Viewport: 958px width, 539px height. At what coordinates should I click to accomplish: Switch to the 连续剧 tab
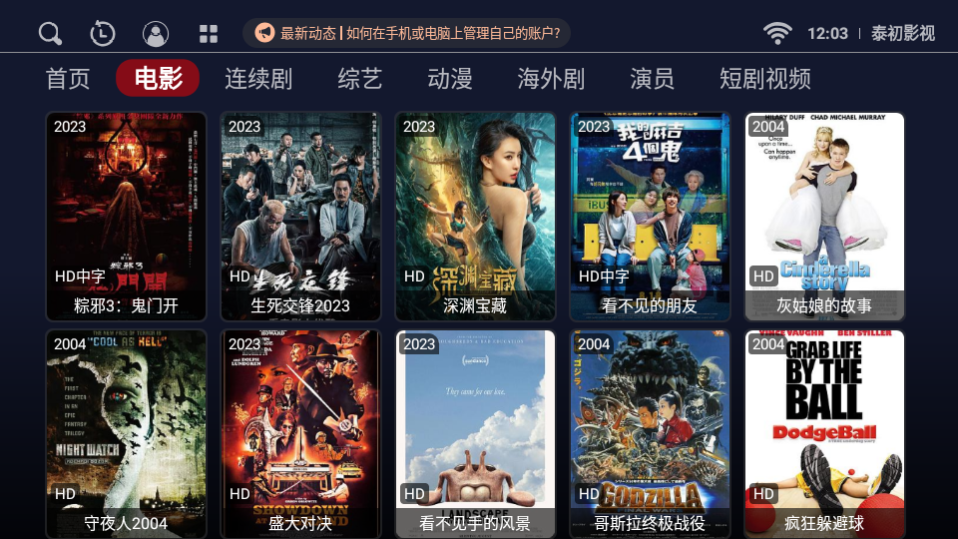click(x=258, y=79)
